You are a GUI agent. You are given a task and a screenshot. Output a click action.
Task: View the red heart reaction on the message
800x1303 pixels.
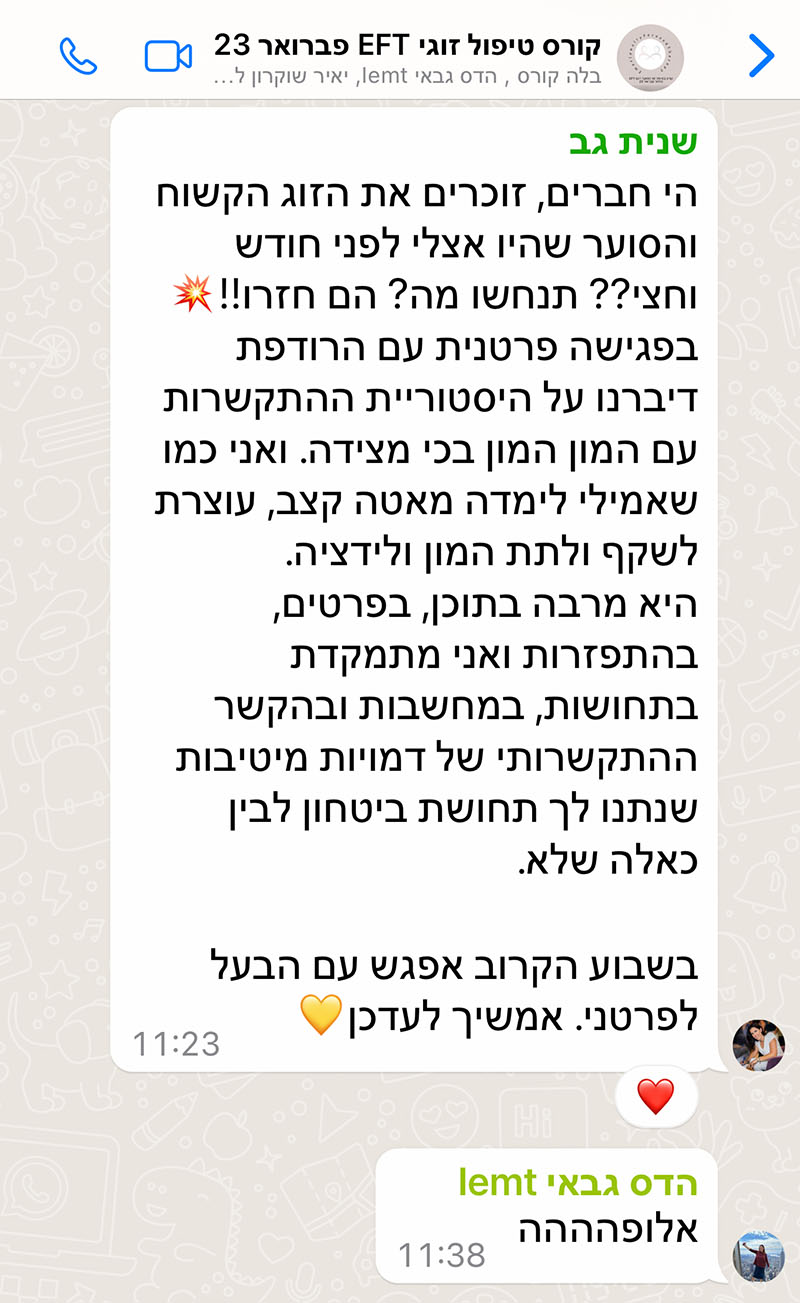(x=656, y=1098)
